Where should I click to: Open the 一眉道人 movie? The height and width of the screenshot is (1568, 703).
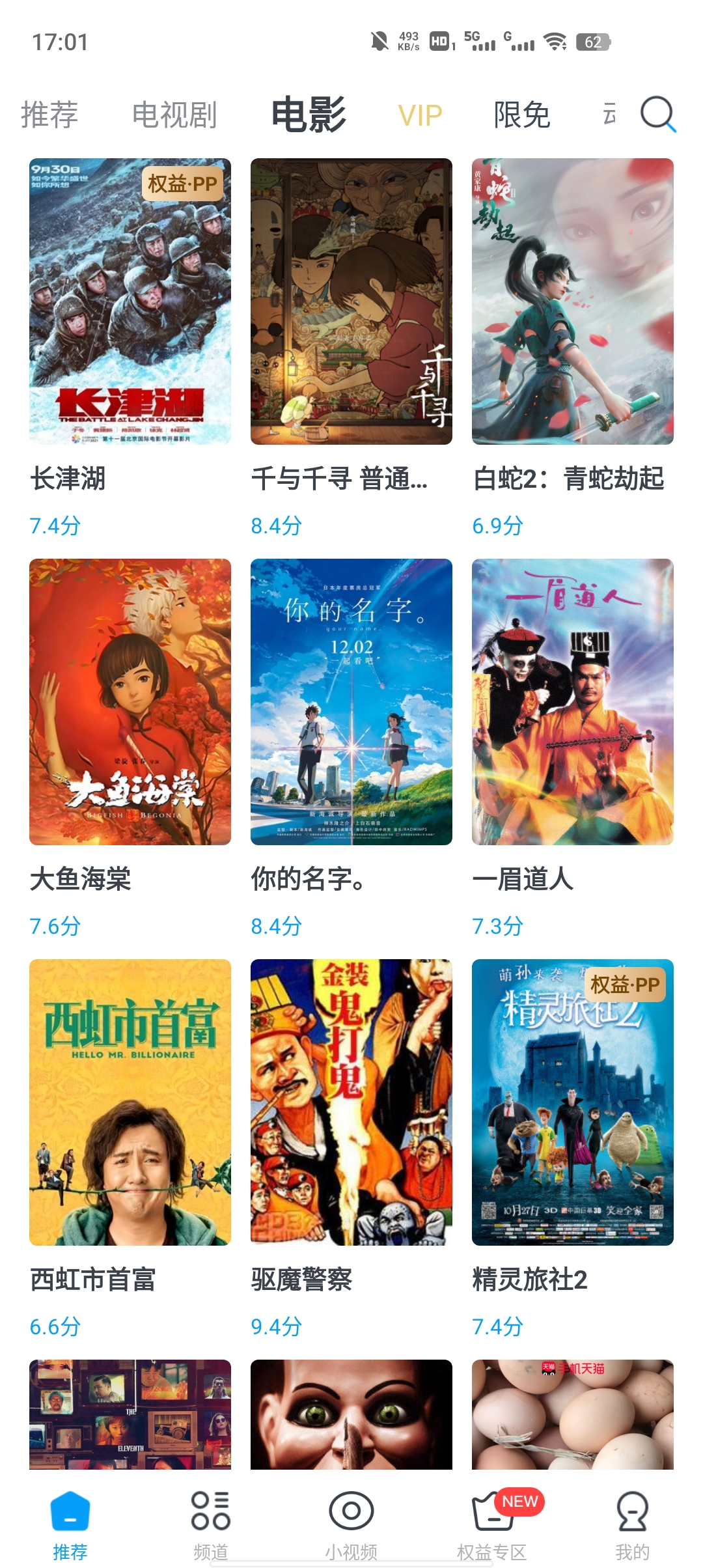[573, 702]
